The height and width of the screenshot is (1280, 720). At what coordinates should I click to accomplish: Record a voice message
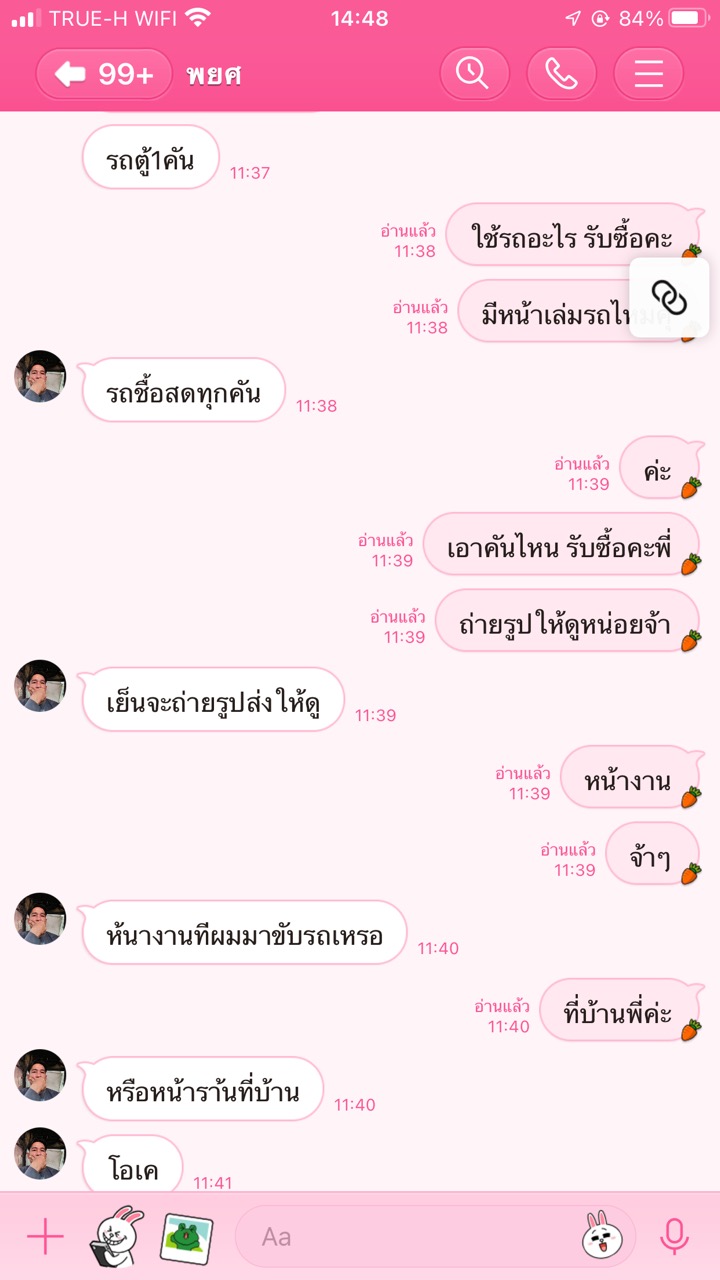point(674,1238)
